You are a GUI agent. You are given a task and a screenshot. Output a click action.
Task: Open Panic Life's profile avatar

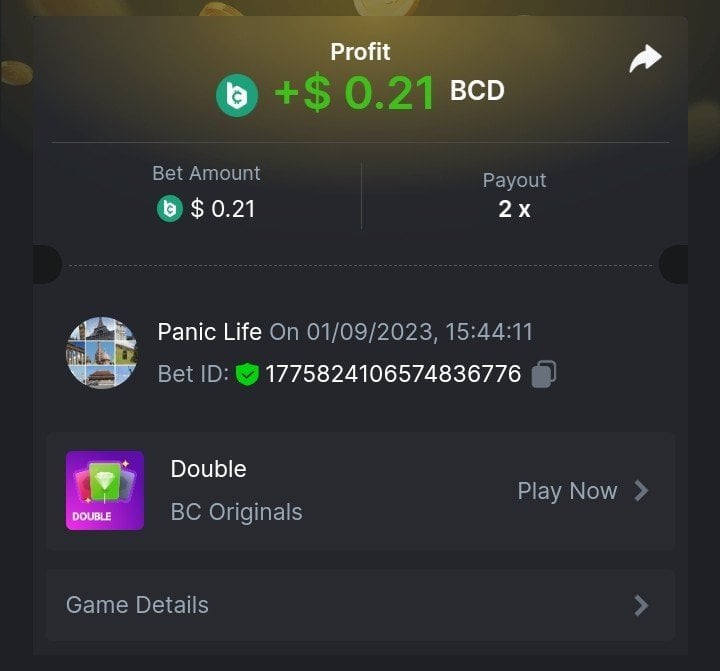(101, 353)
